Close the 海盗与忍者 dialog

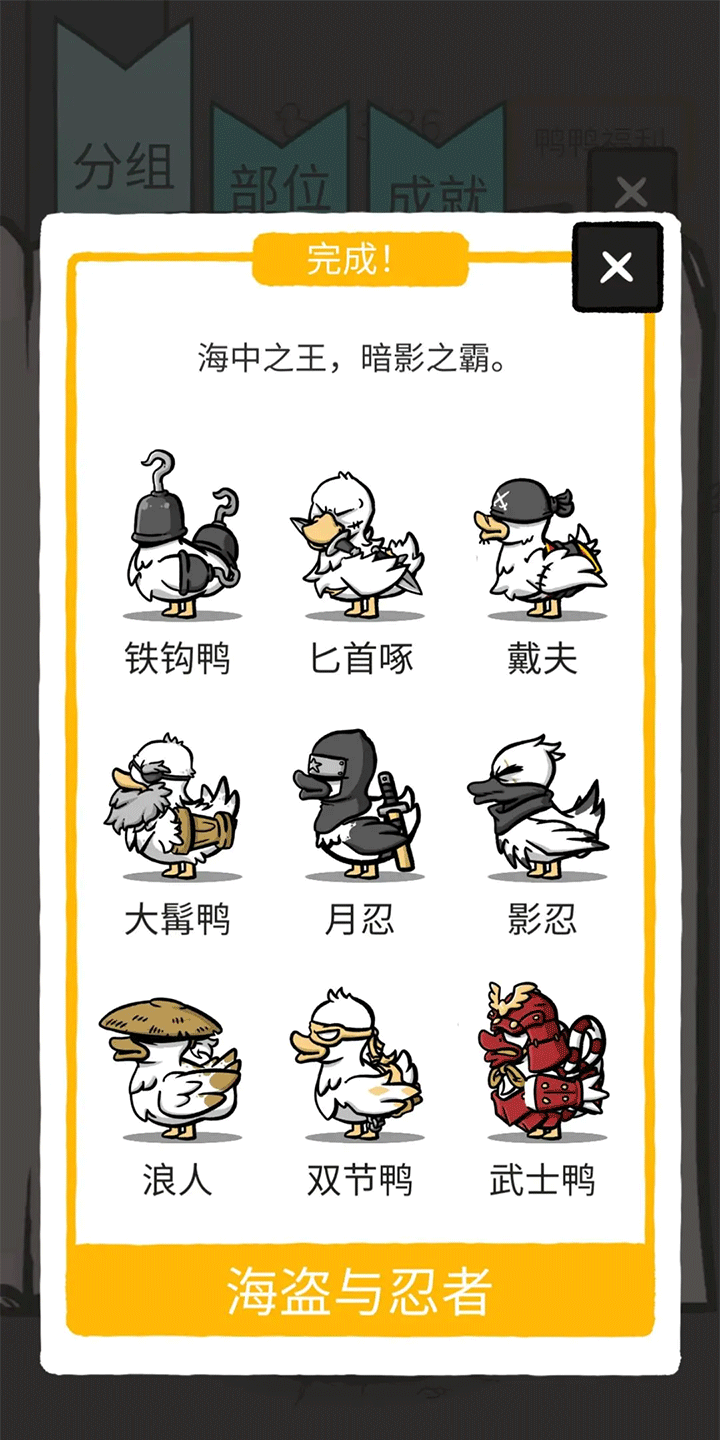pos(617,267)
